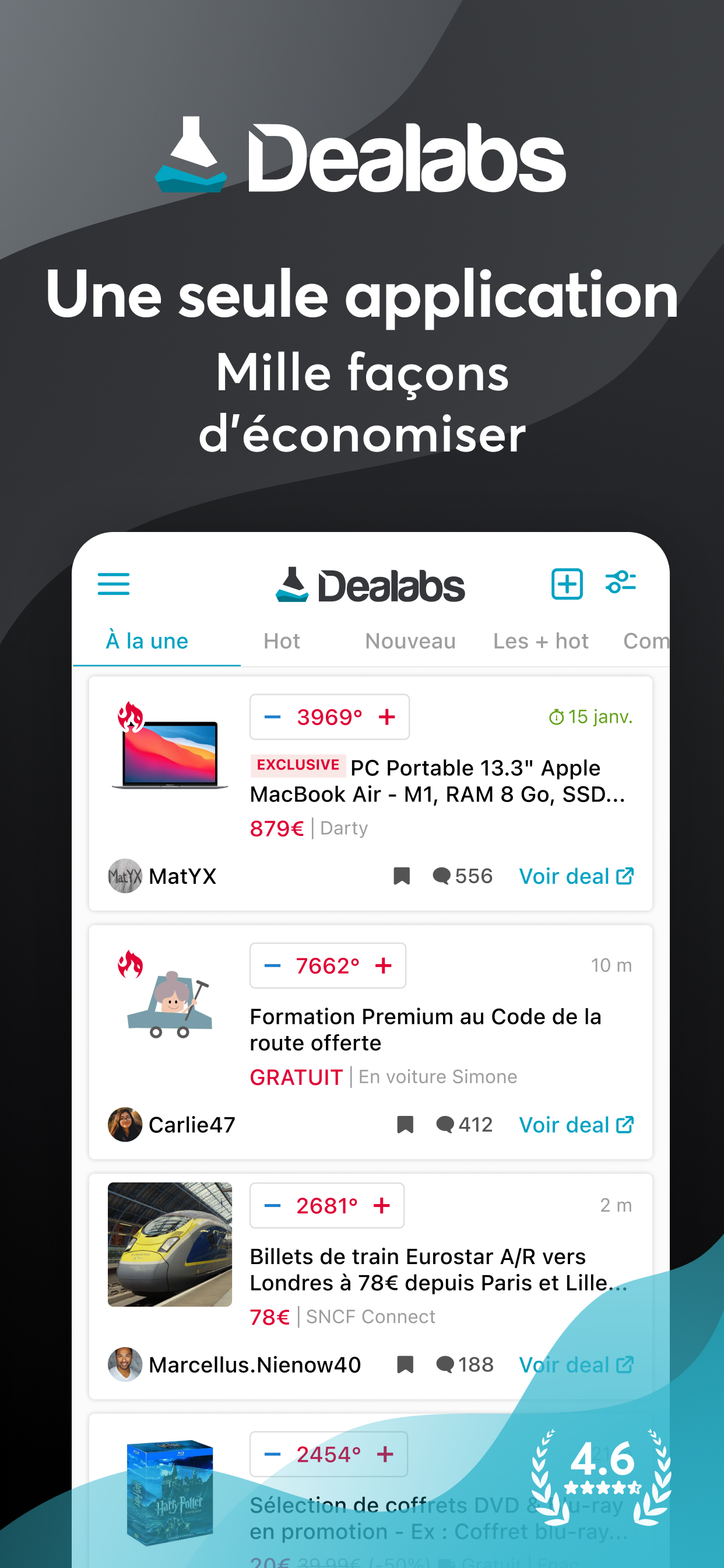The height and width of the screenshot is (1568, 724).
Task: Open Voir deal for the free code formation
Action: click(575, 1124)
